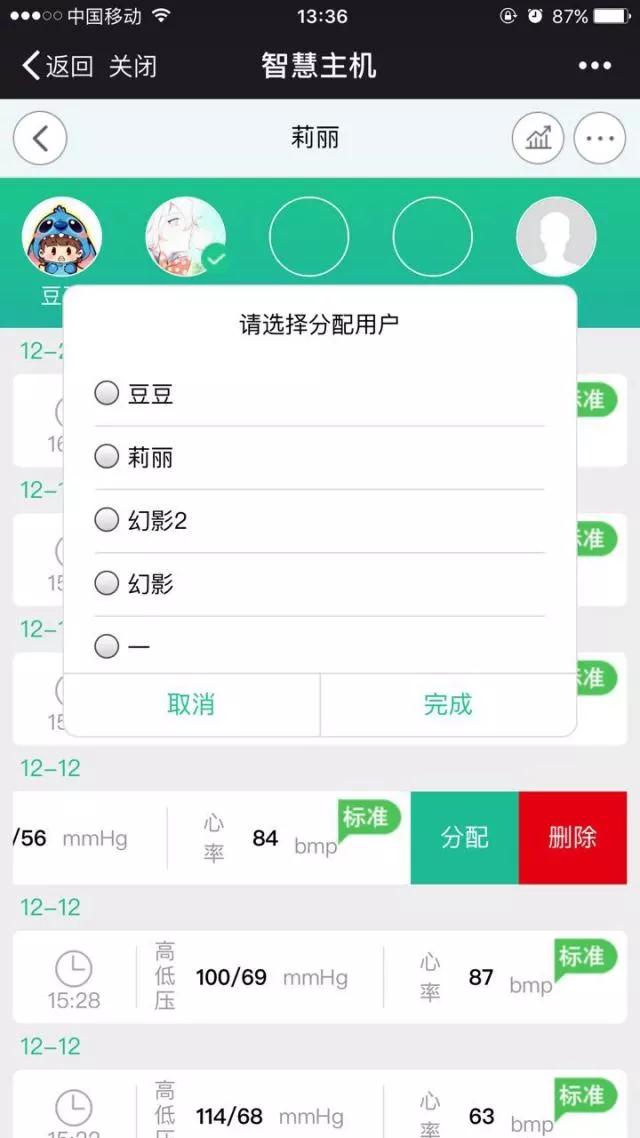This screenshot has height=1138, width=640.
Task: Open the chart statistics icon
Action: click(x=538, y=138)
